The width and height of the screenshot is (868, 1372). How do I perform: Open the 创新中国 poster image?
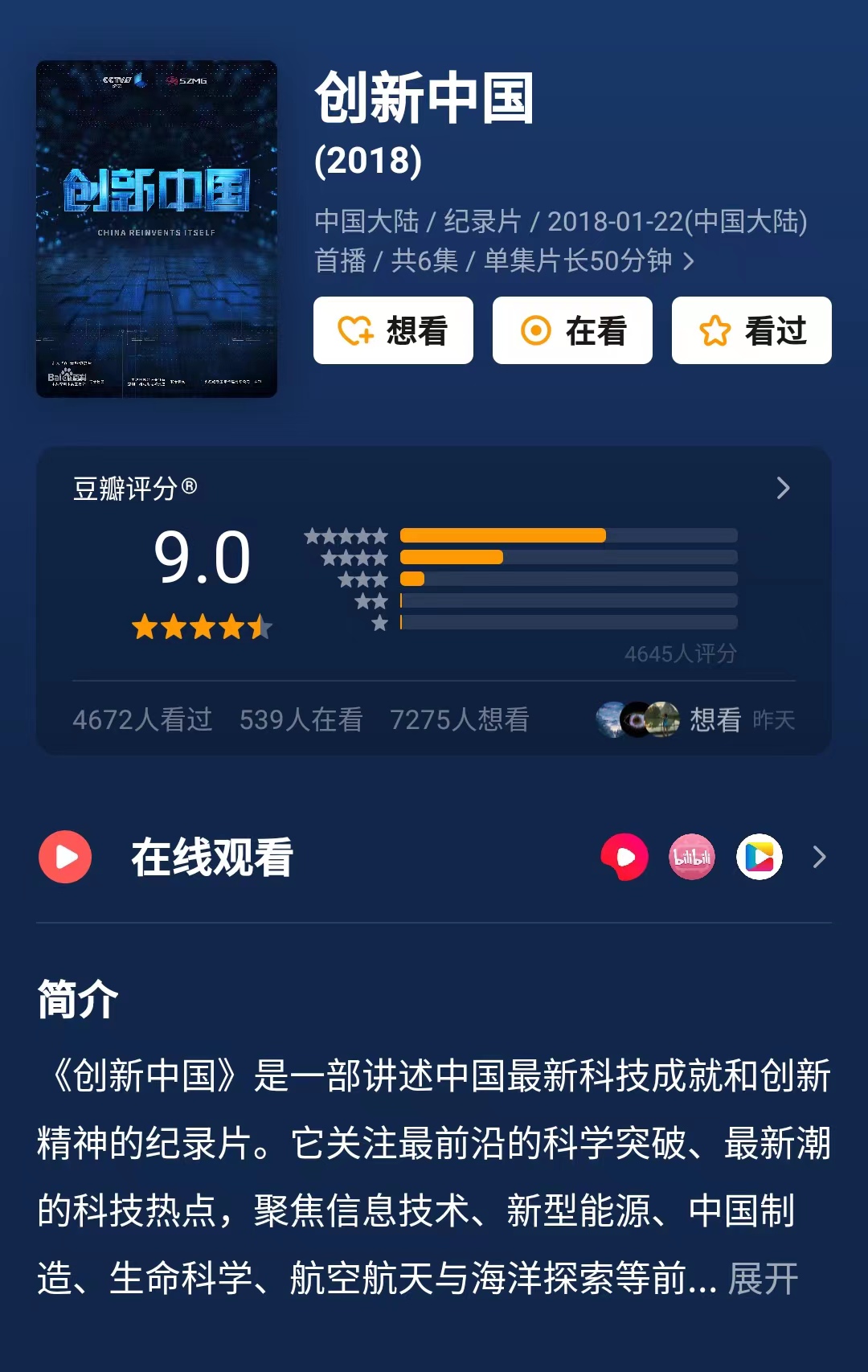pyautogui.click(x=157, y=229)
